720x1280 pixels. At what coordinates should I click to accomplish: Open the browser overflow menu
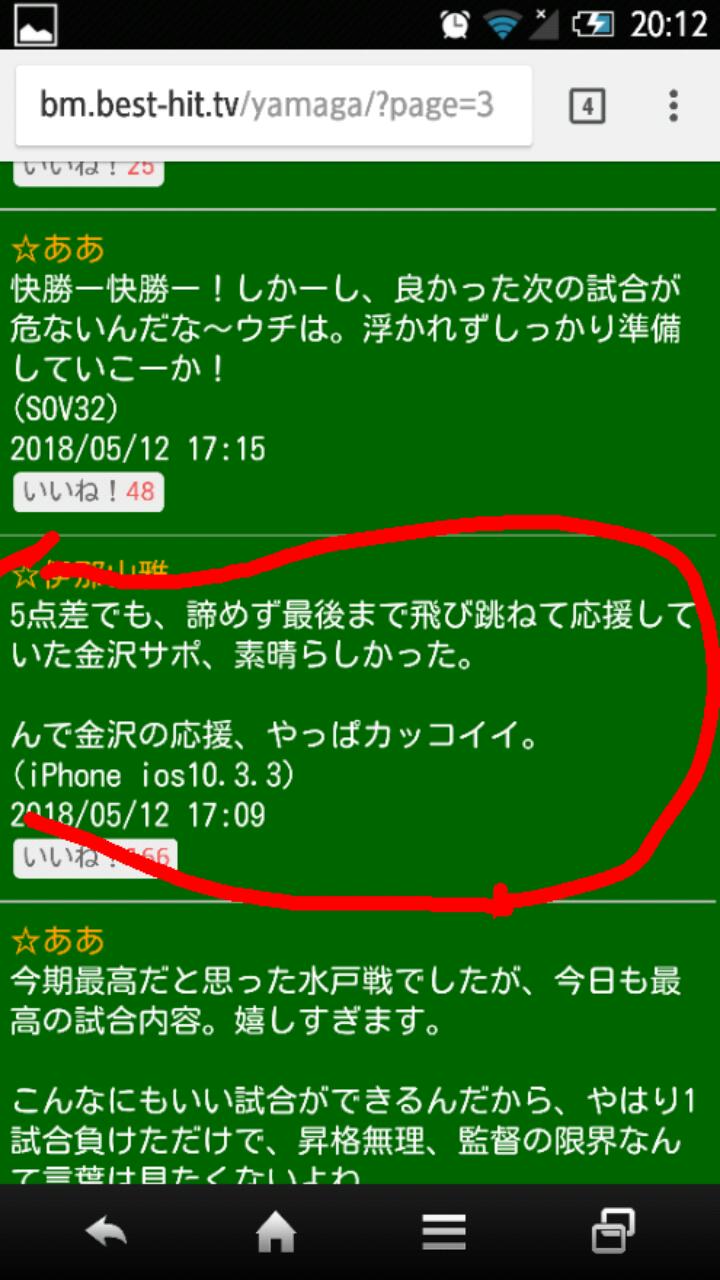pos(674,105)
